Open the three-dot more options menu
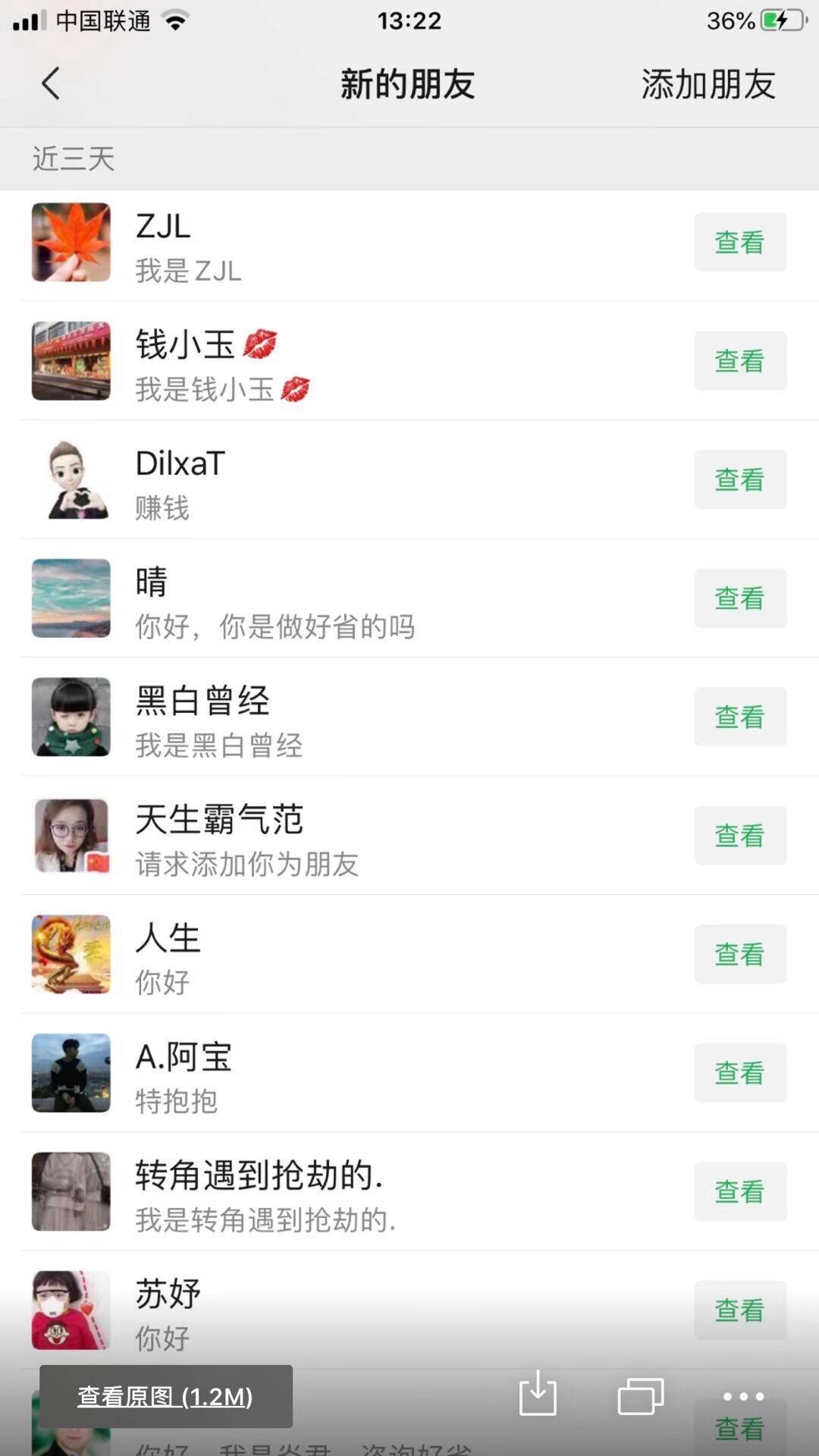The width and height of the screenshot is (819, 1456). 743,1396
